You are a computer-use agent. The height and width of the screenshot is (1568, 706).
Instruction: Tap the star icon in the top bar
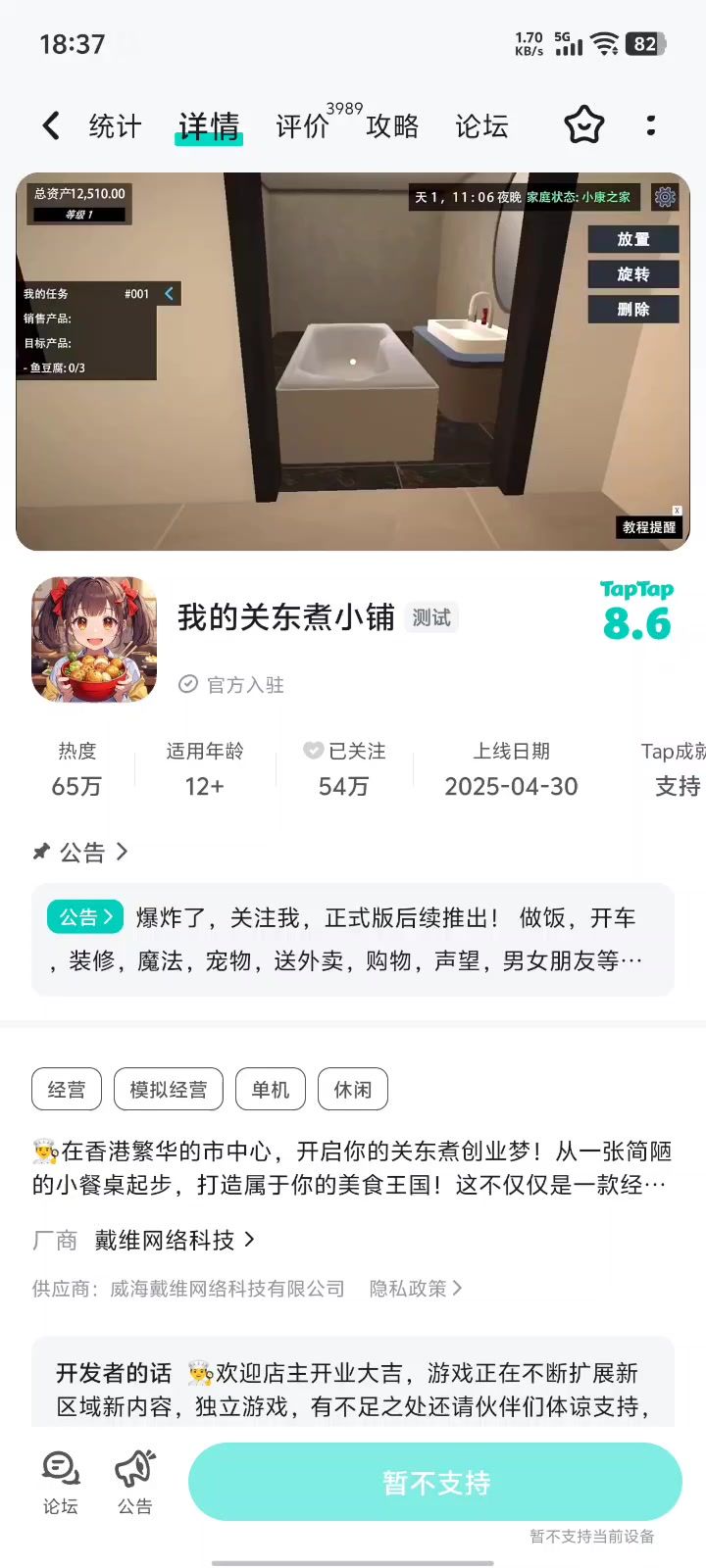583,125
